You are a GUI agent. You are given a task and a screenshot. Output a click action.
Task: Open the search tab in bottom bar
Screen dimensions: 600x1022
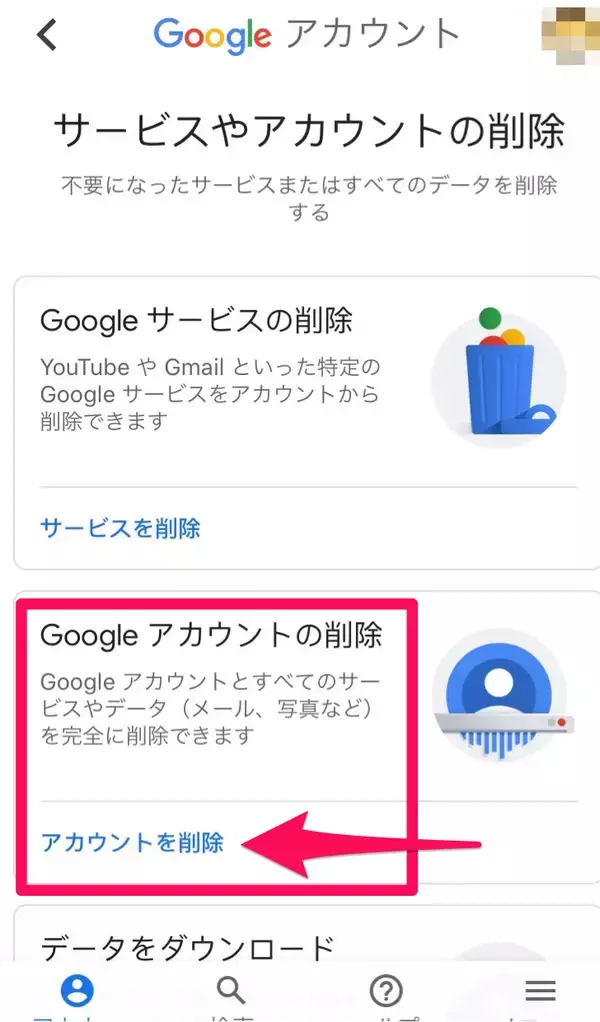coord(231,992)
